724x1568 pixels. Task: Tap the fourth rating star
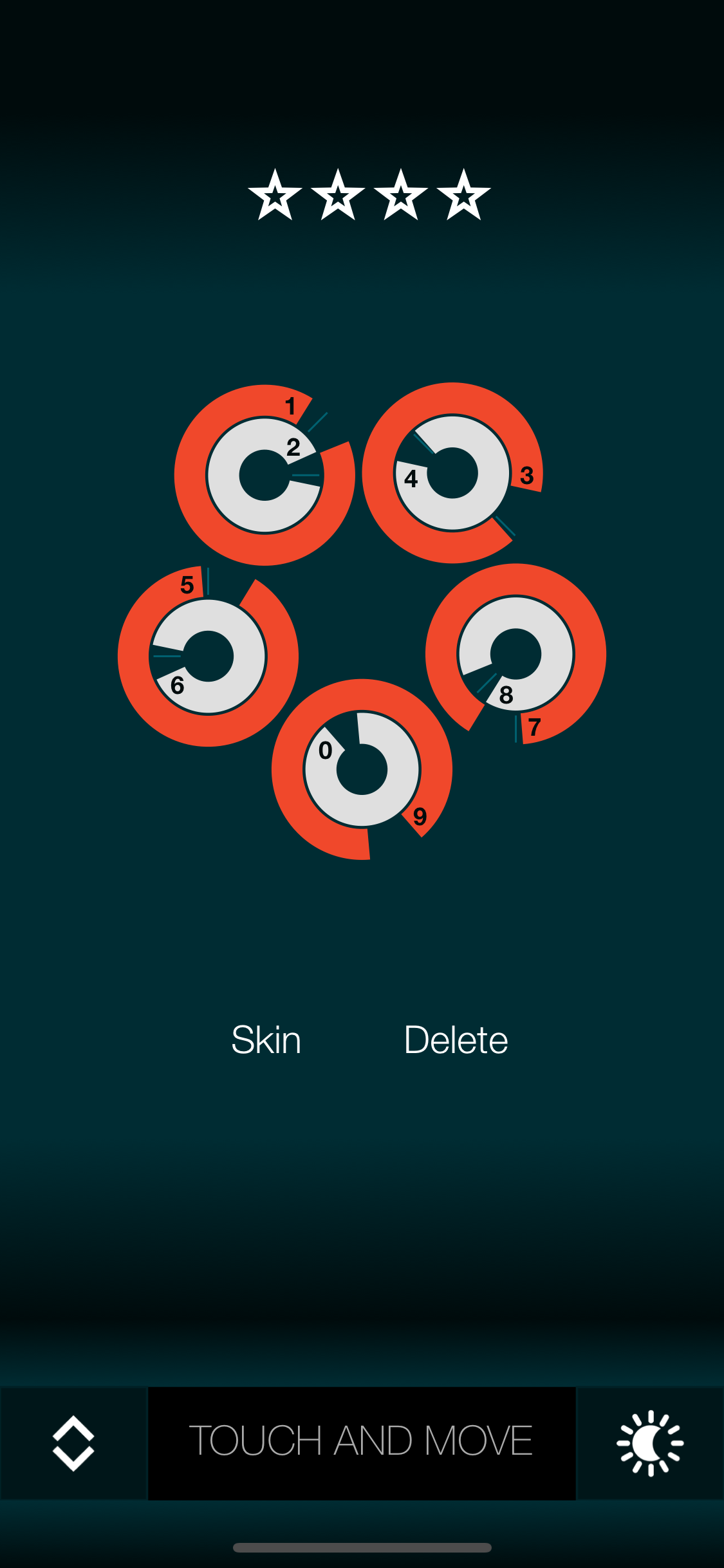click(x=463, y=196)
